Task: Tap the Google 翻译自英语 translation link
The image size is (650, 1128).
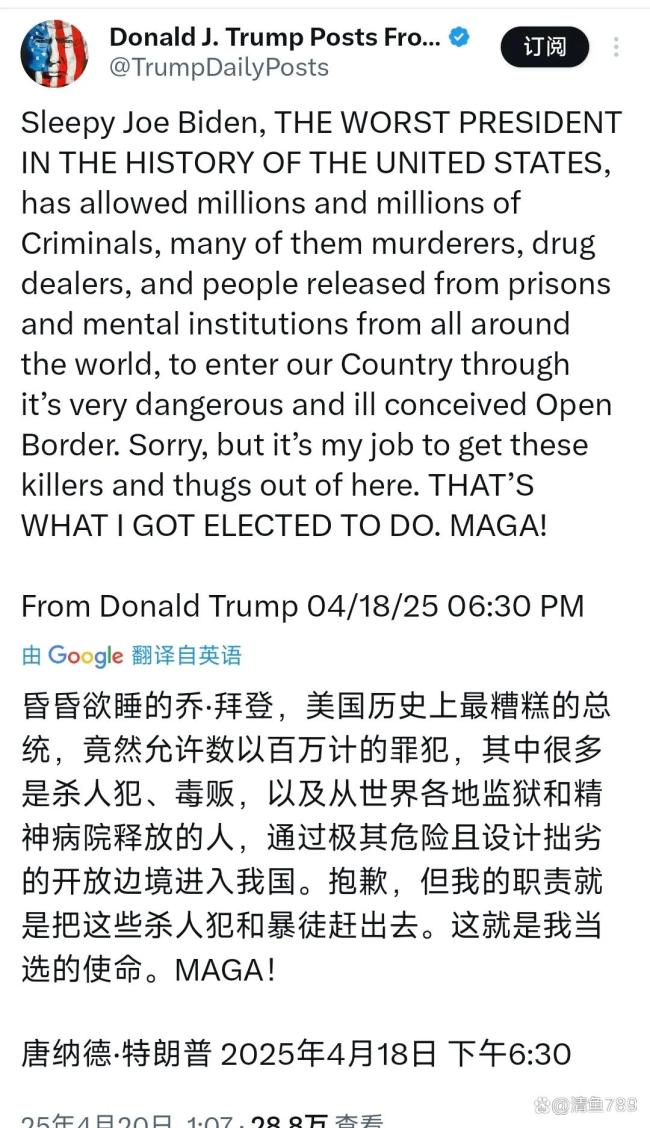Action: click(132, 656)
